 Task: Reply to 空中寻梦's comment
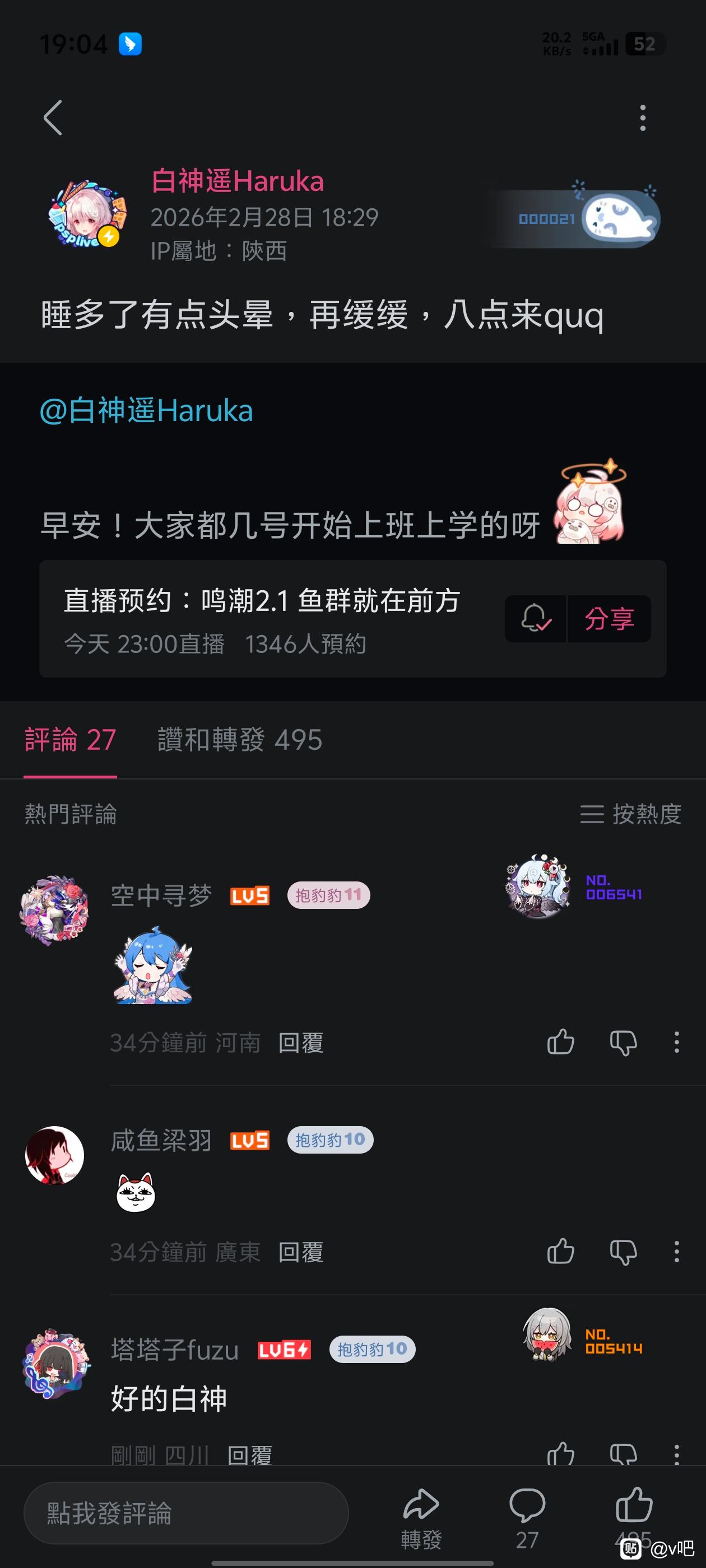tap(300, 1043)
